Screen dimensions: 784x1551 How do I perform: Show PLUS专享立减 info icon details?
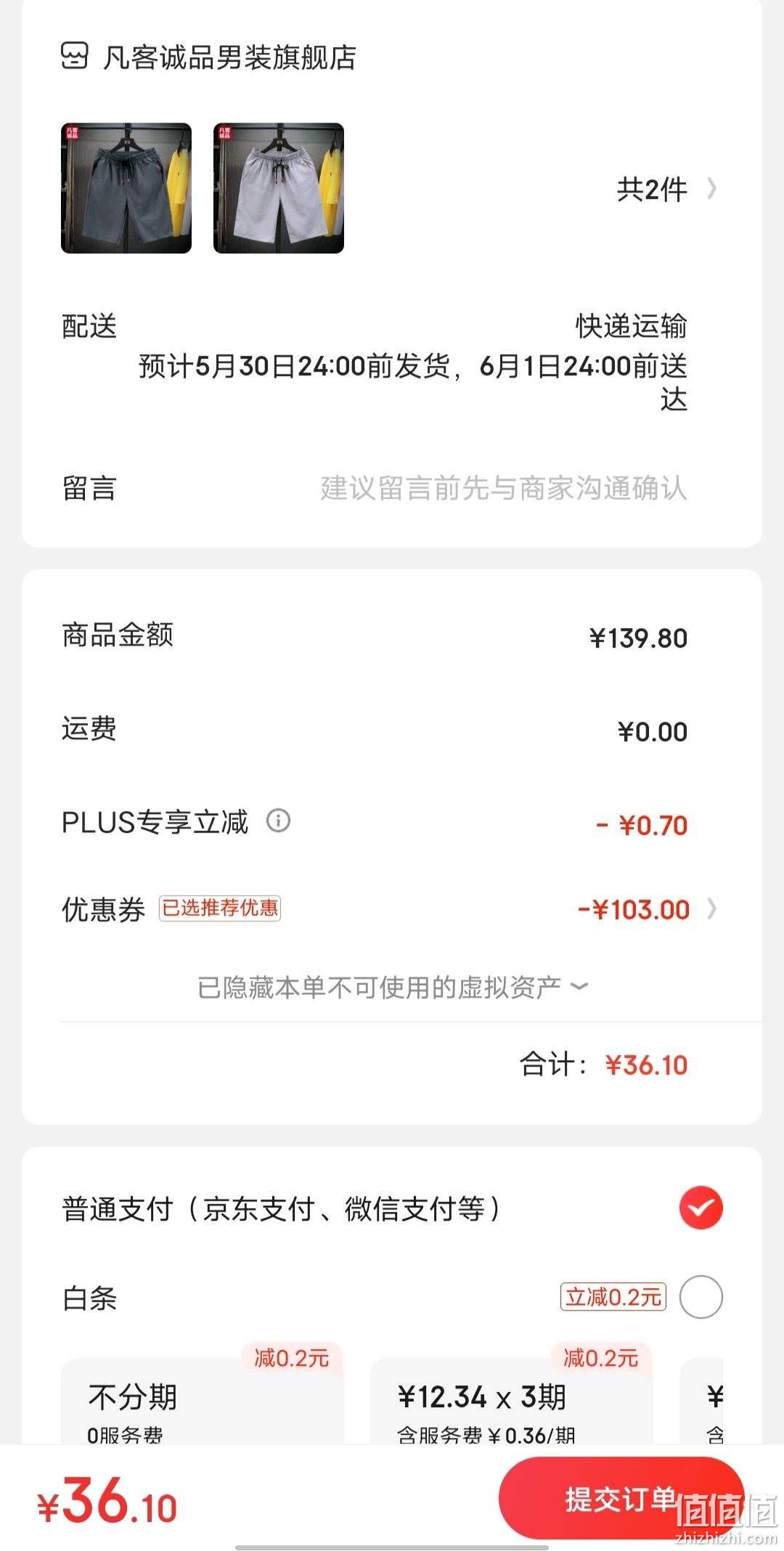(279, 821)
